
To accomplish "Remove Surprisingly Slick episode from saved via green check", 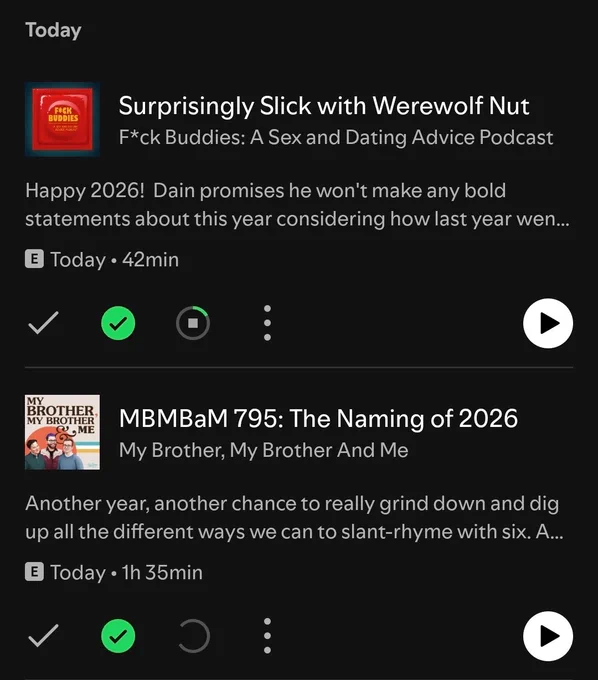I will coord(118,323).
